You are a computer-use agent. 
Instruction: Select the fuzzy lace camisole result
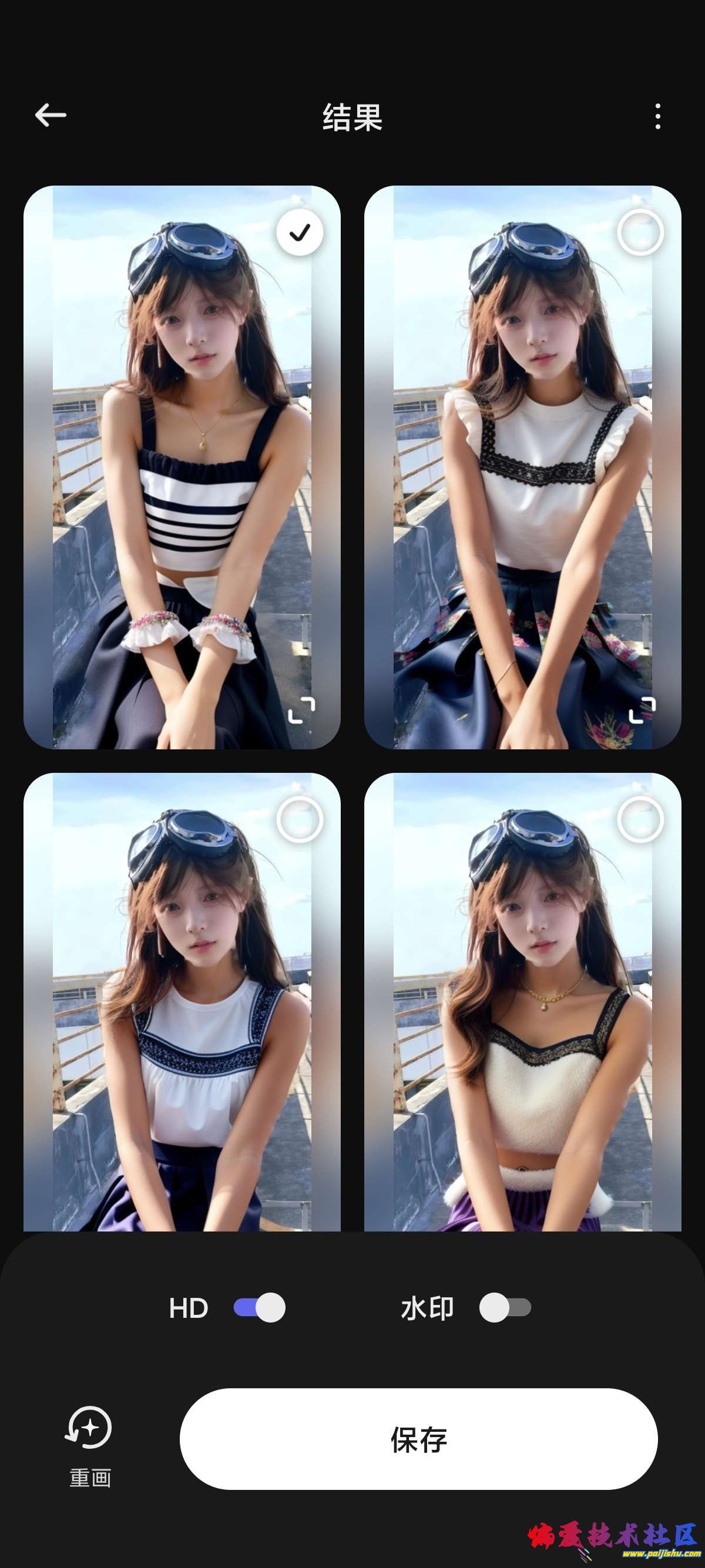(640, 819)
